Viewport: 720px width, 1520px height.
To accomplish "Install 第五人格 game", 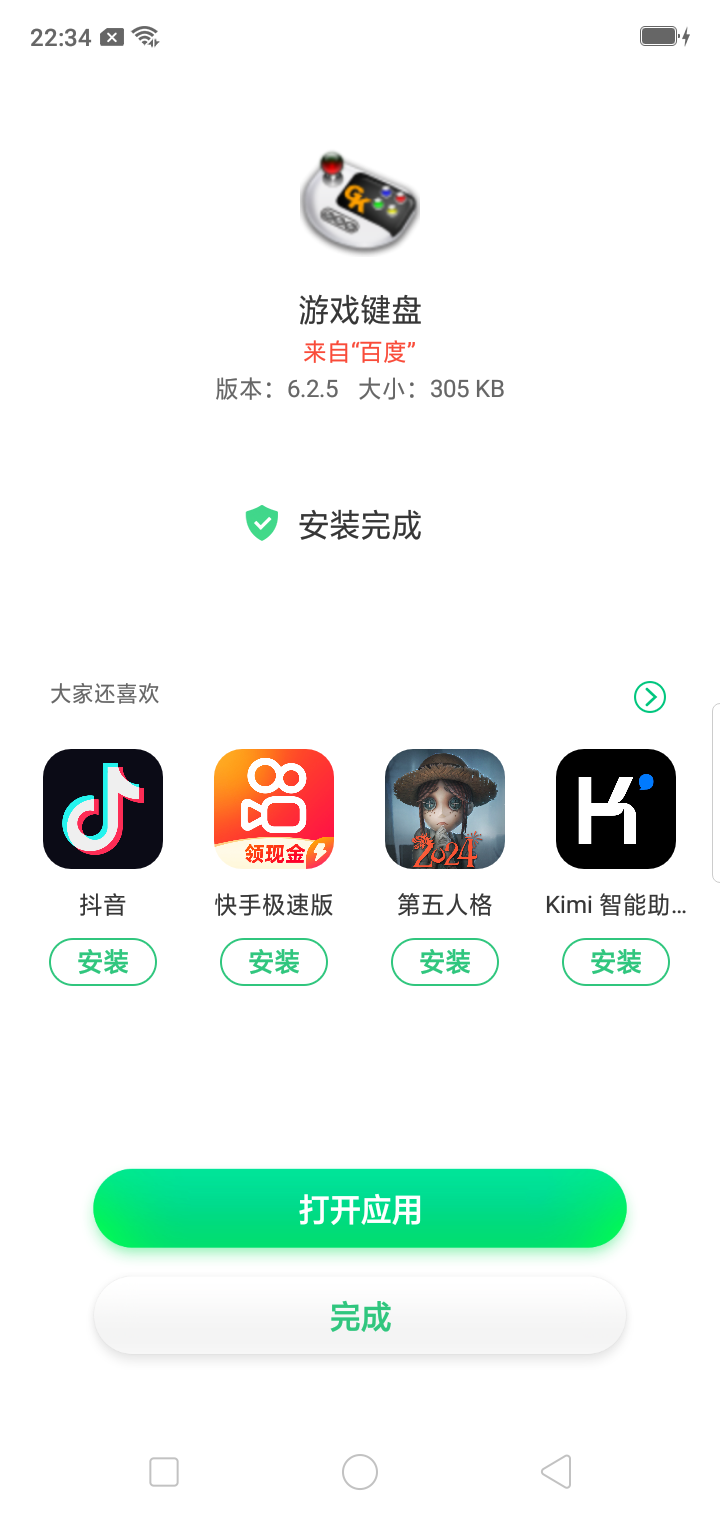I will coord(445,962).
